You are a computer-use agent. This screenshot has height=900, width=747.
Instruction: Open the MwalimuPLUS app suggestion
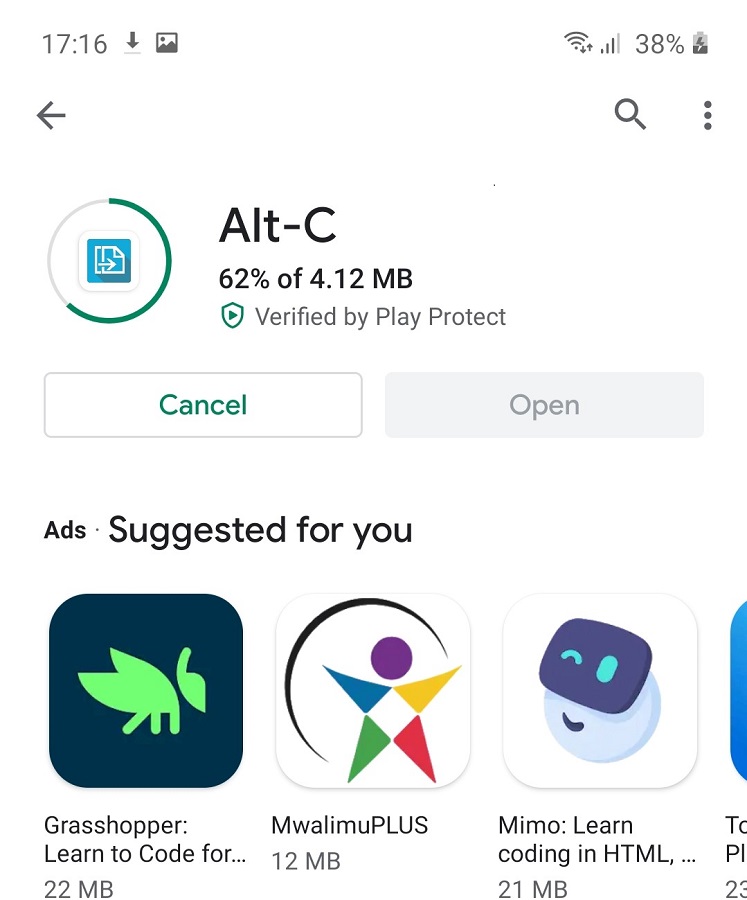(x=373, y=691)
